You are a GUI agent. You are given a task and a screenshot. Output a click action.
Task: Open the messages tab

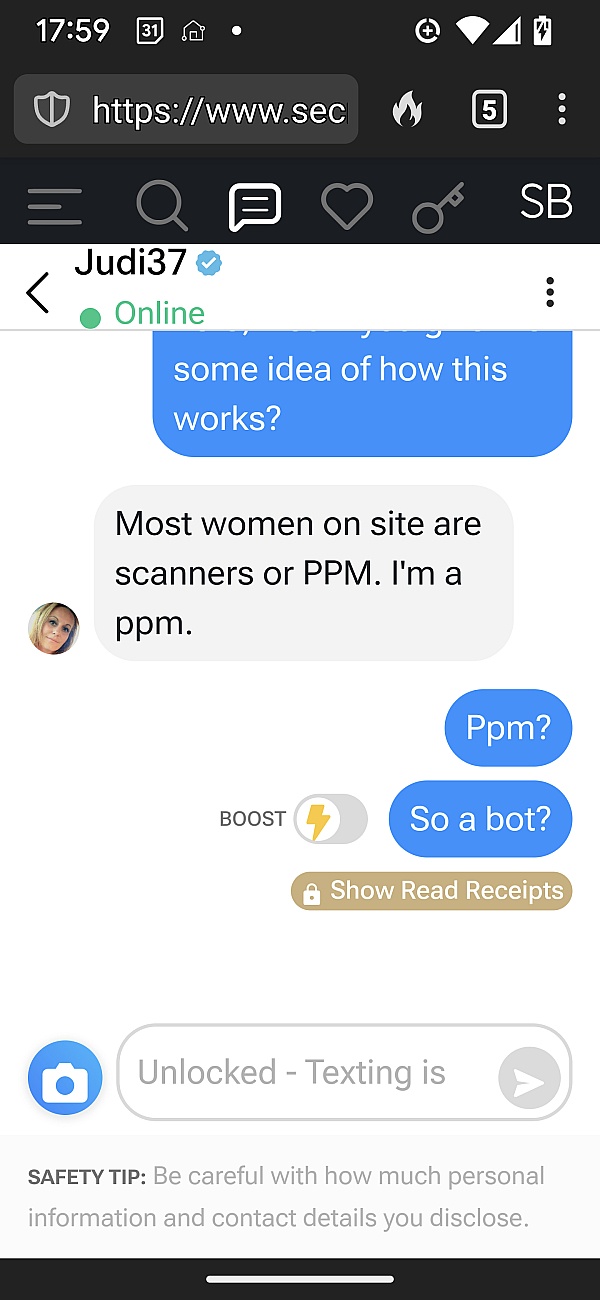coord(254,206)
